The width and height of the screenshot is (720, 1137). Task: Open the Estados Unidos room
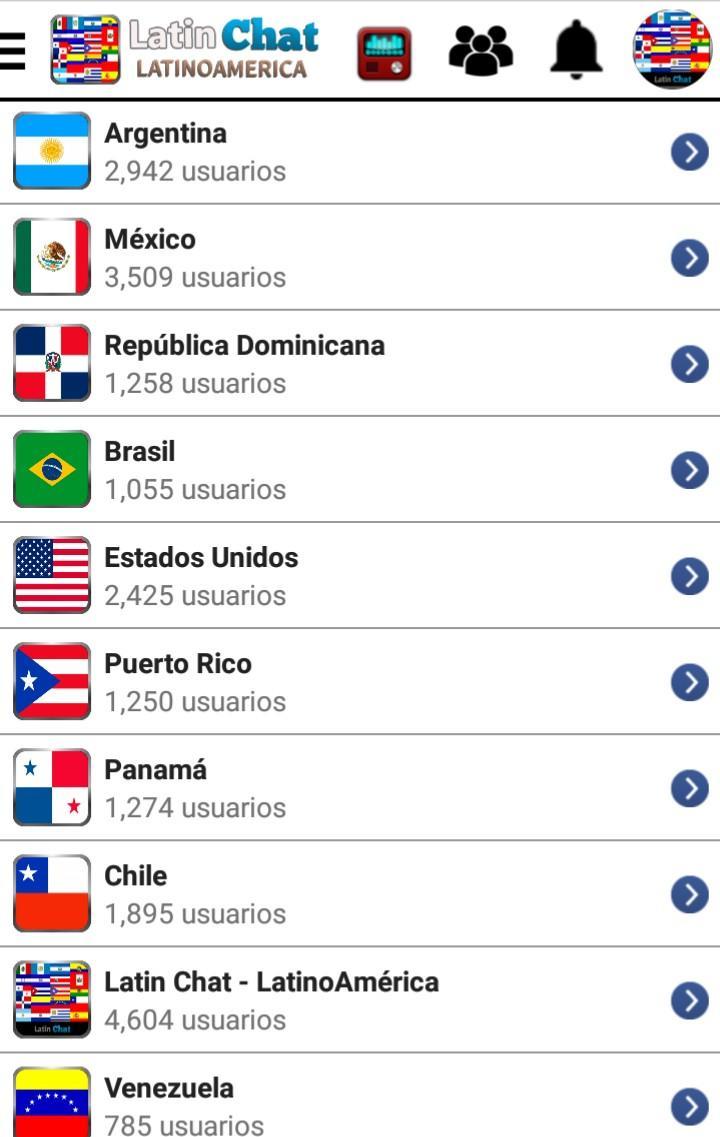(x=360, y=576)
